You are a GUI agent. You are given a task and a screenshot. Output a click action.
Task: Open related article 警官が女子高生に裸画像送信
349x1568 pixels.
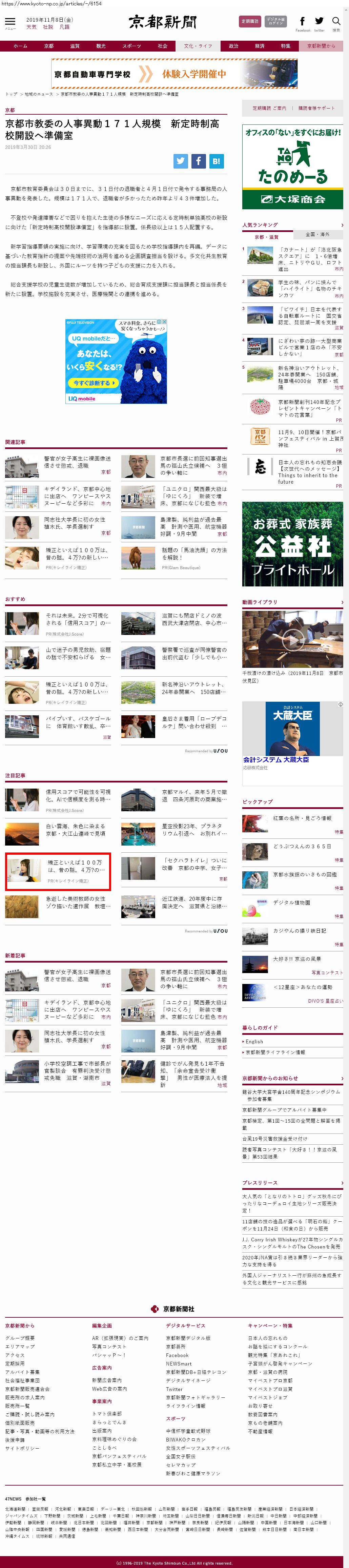tap(77, 462)
